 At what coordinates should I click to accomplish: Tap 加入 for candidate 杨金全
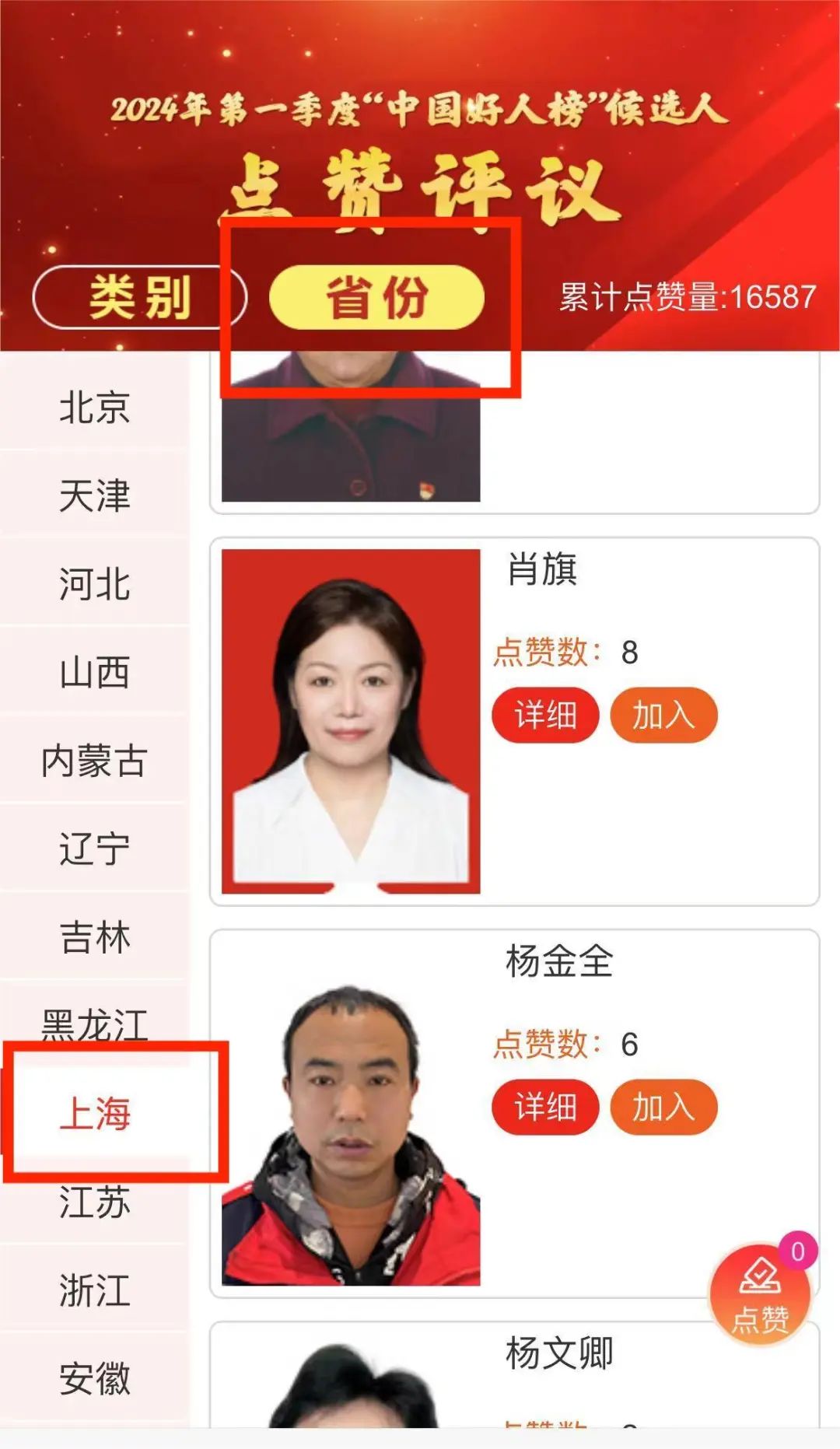tap(663, 1107)
